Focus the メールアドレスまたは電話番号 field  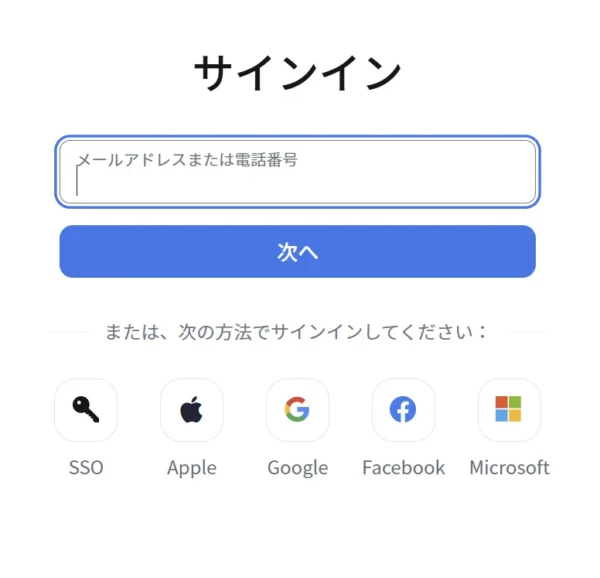[x=297, y=172]
